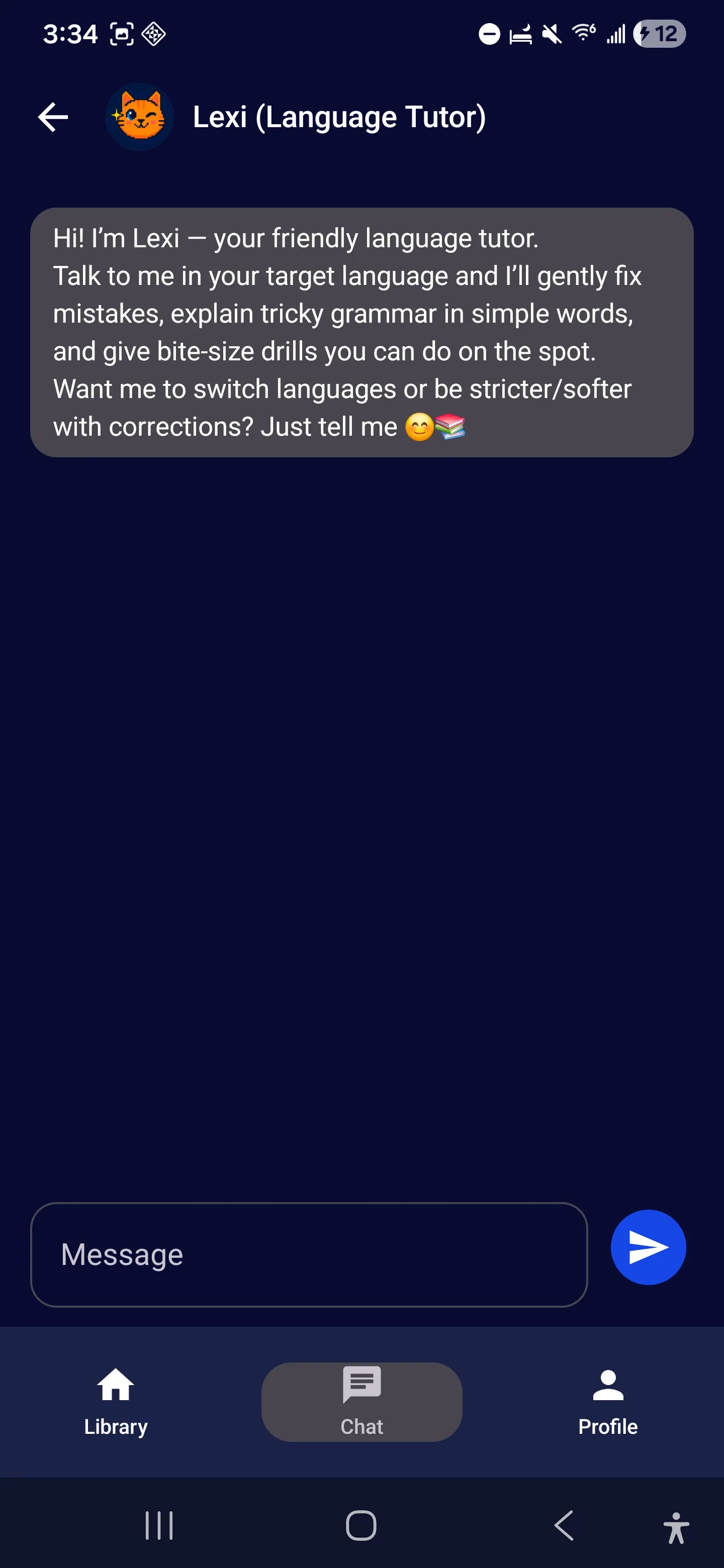View Lexi's cat avatar picture

[139, 117]
